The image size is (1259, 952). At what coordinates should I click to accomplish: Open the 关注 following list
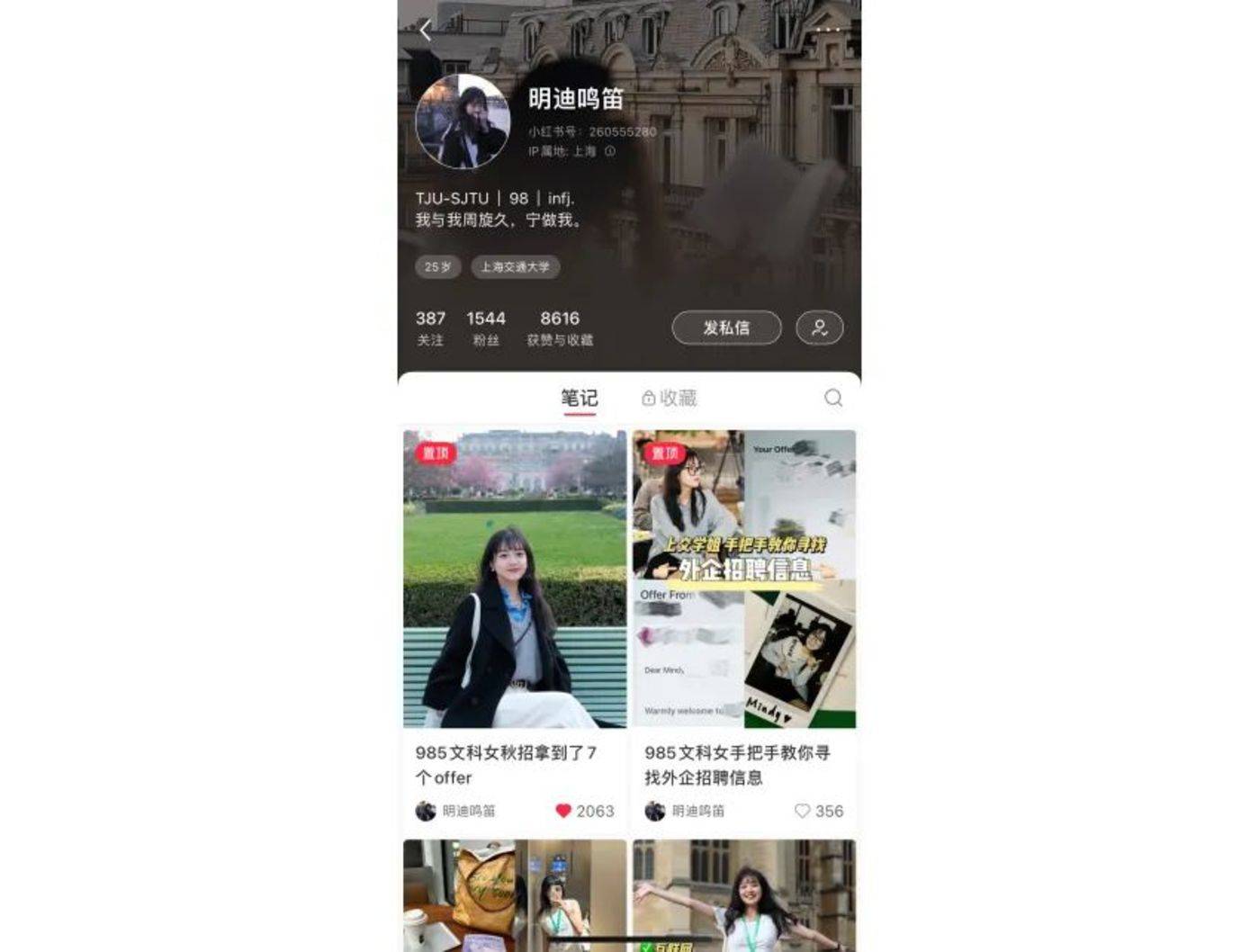[x=430, y=328]
